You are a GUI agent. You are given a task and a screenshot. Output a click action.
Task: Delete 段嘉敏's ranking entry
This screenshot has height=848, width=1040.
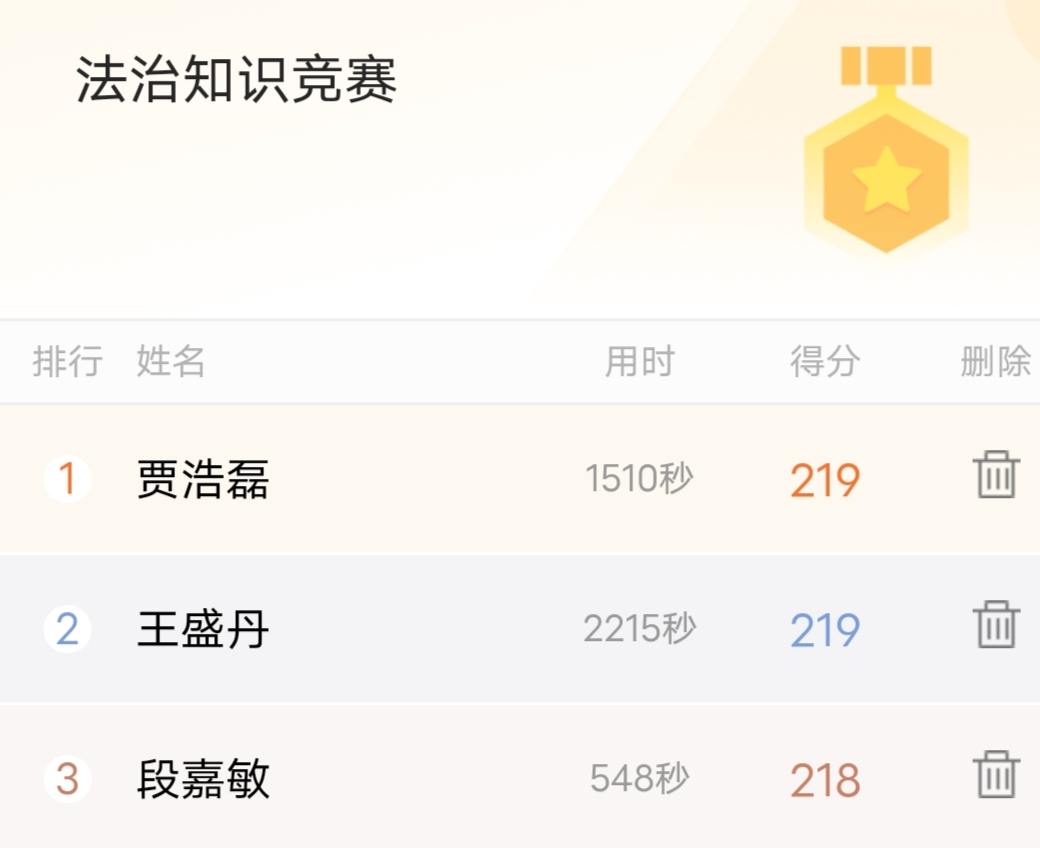[996, 774]
